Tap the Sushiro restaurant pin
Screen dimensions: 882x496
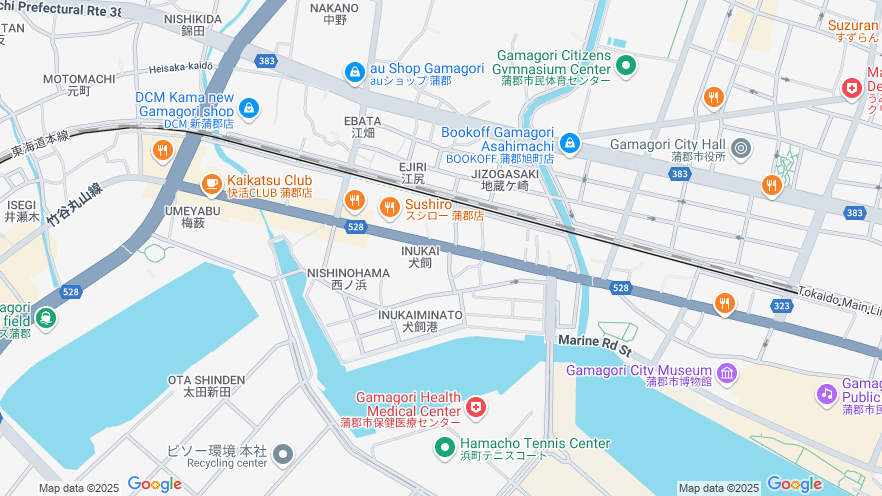[390, 208]
